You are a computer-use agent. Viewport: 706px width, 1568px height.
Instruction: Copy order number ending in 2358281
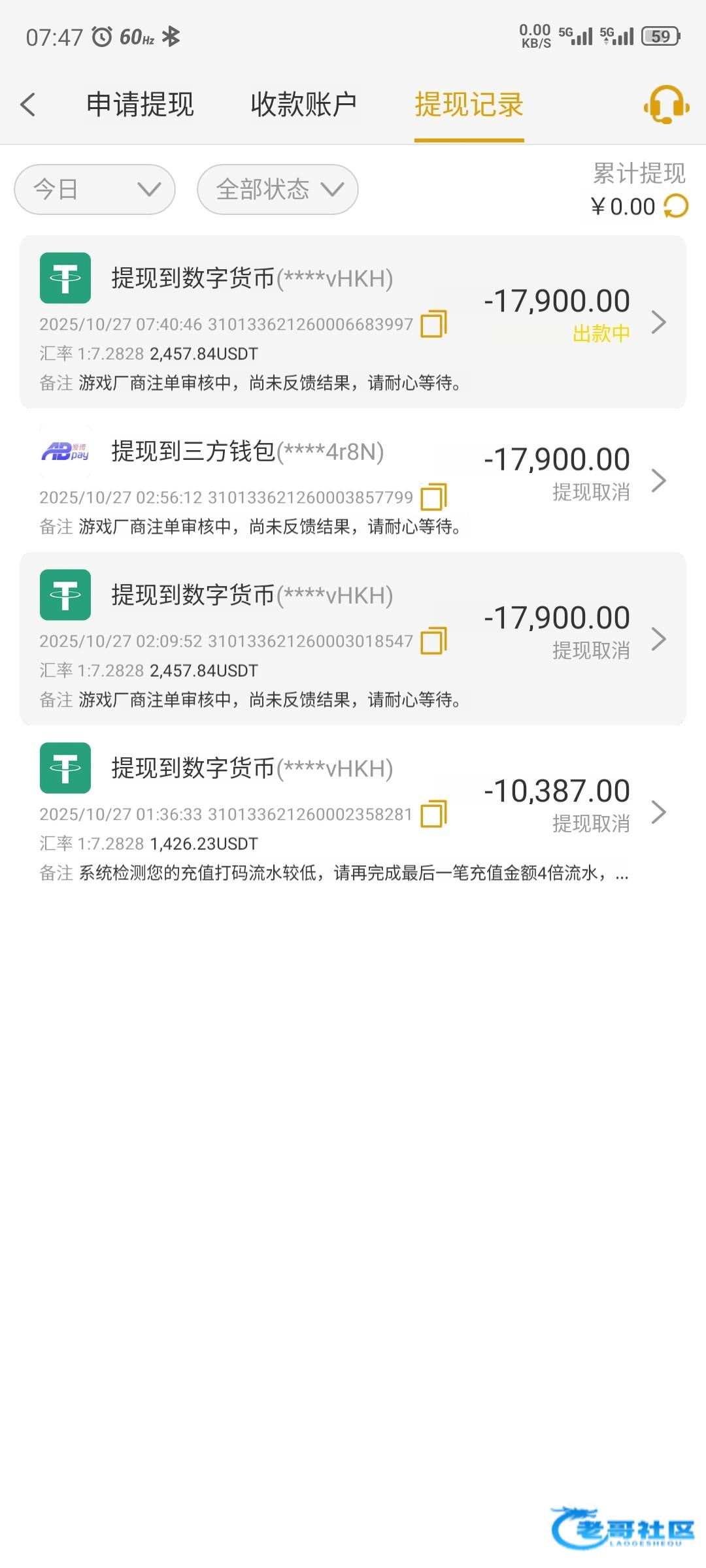click(x=433, y=814)
